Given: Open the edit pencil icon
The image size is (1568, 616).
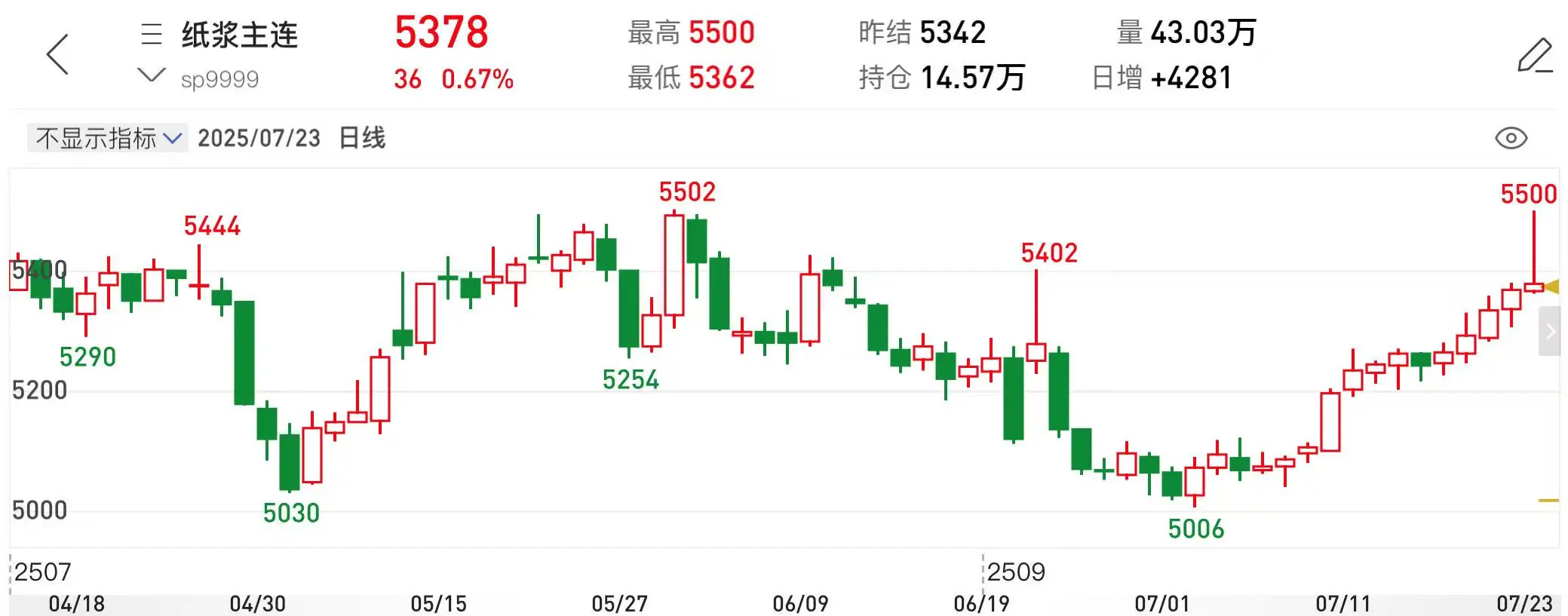Looking at the screenshot, I should coord(1534,56).
